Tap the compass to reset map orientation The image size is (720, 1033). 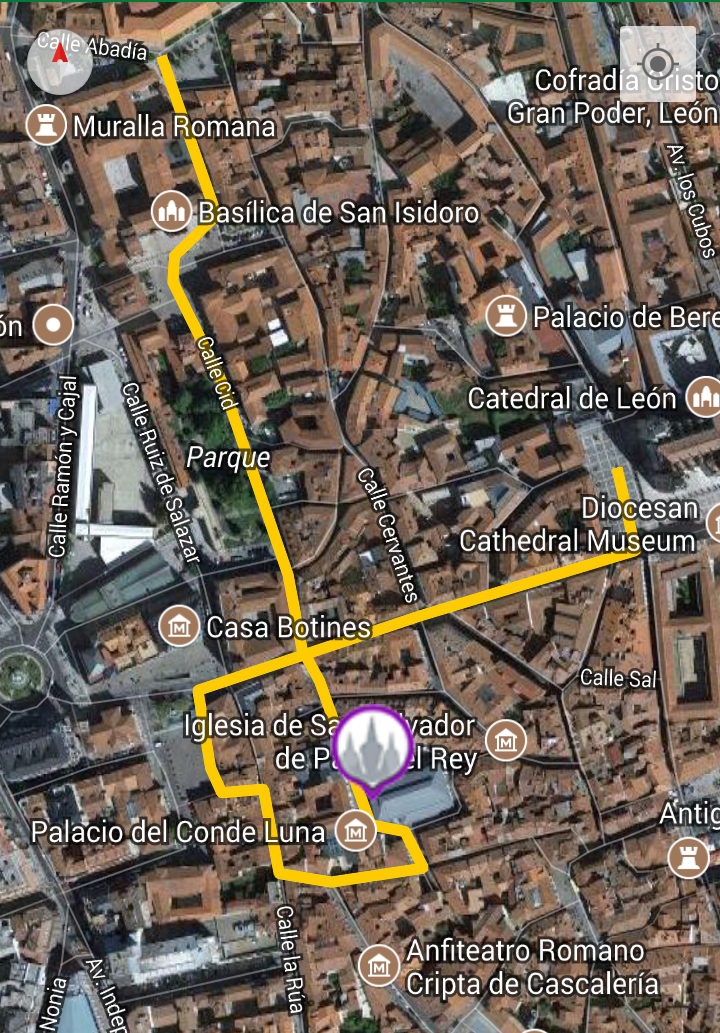[x=59, y=60]
